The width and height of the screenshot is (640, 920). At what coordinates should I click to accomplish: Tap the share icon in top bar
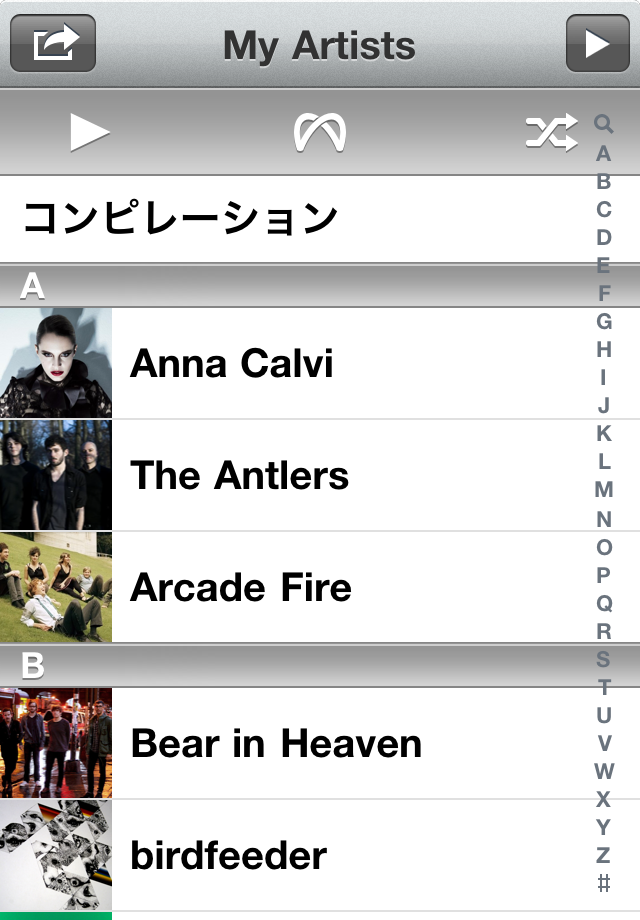[53, 44]
